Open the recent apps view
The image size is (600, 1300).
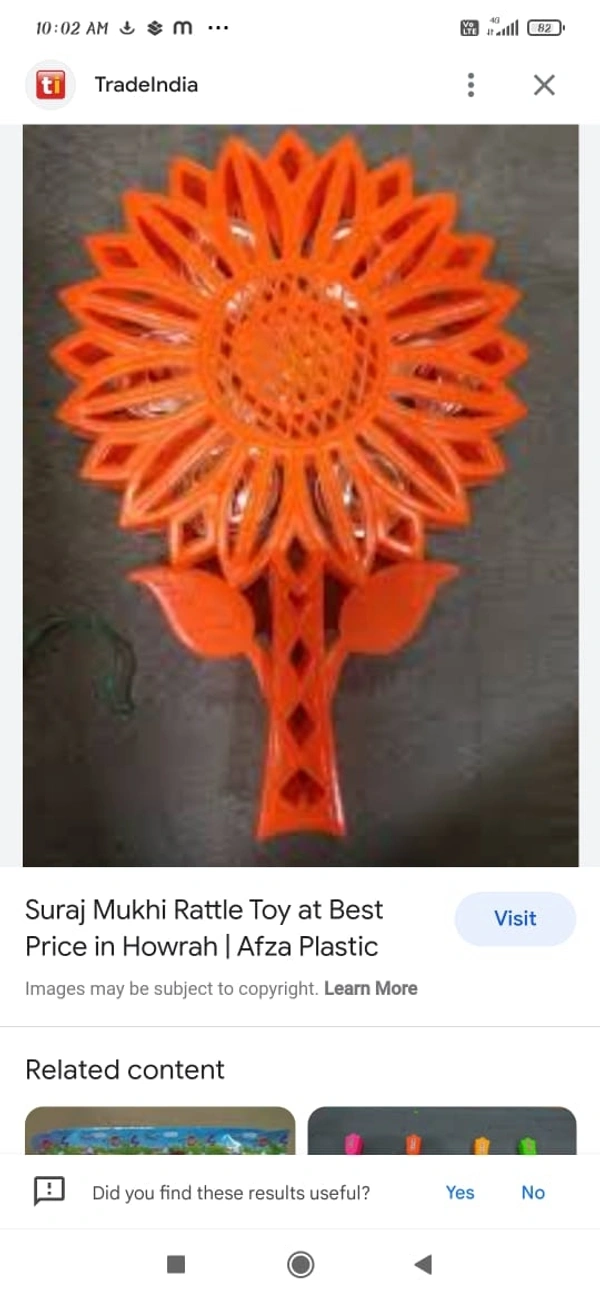click(176, 1265)
